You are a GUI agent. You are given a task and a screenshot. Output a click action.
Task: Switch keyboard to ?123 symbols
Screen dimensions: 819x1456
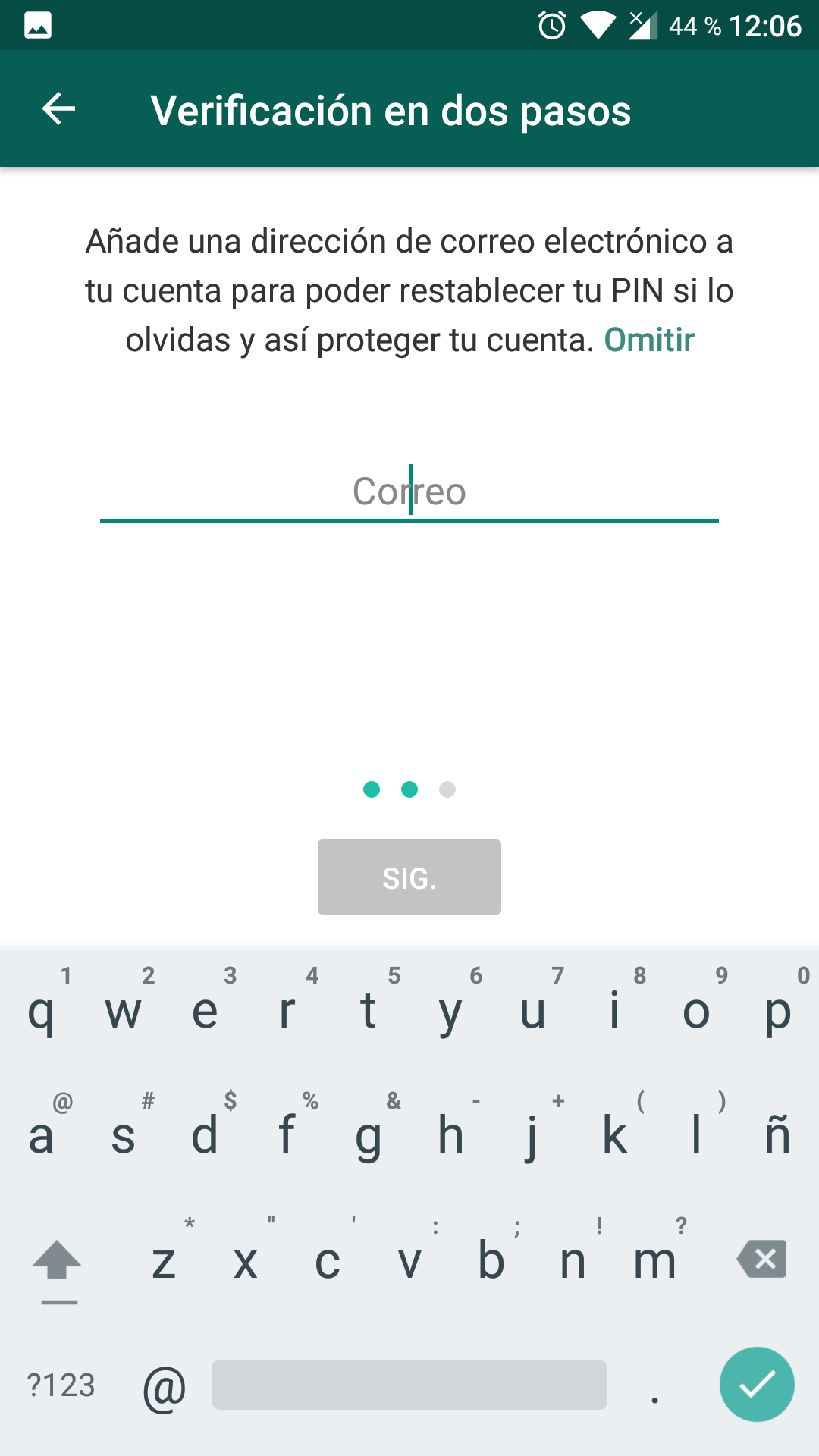(61, 1386)
